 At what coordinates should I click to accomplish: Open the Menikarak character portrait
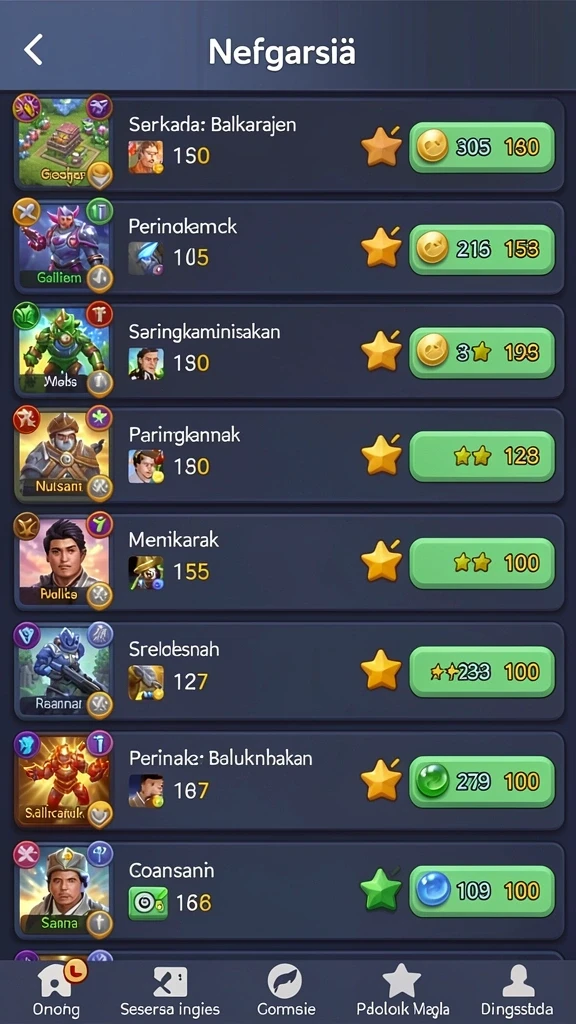[63, 560]
